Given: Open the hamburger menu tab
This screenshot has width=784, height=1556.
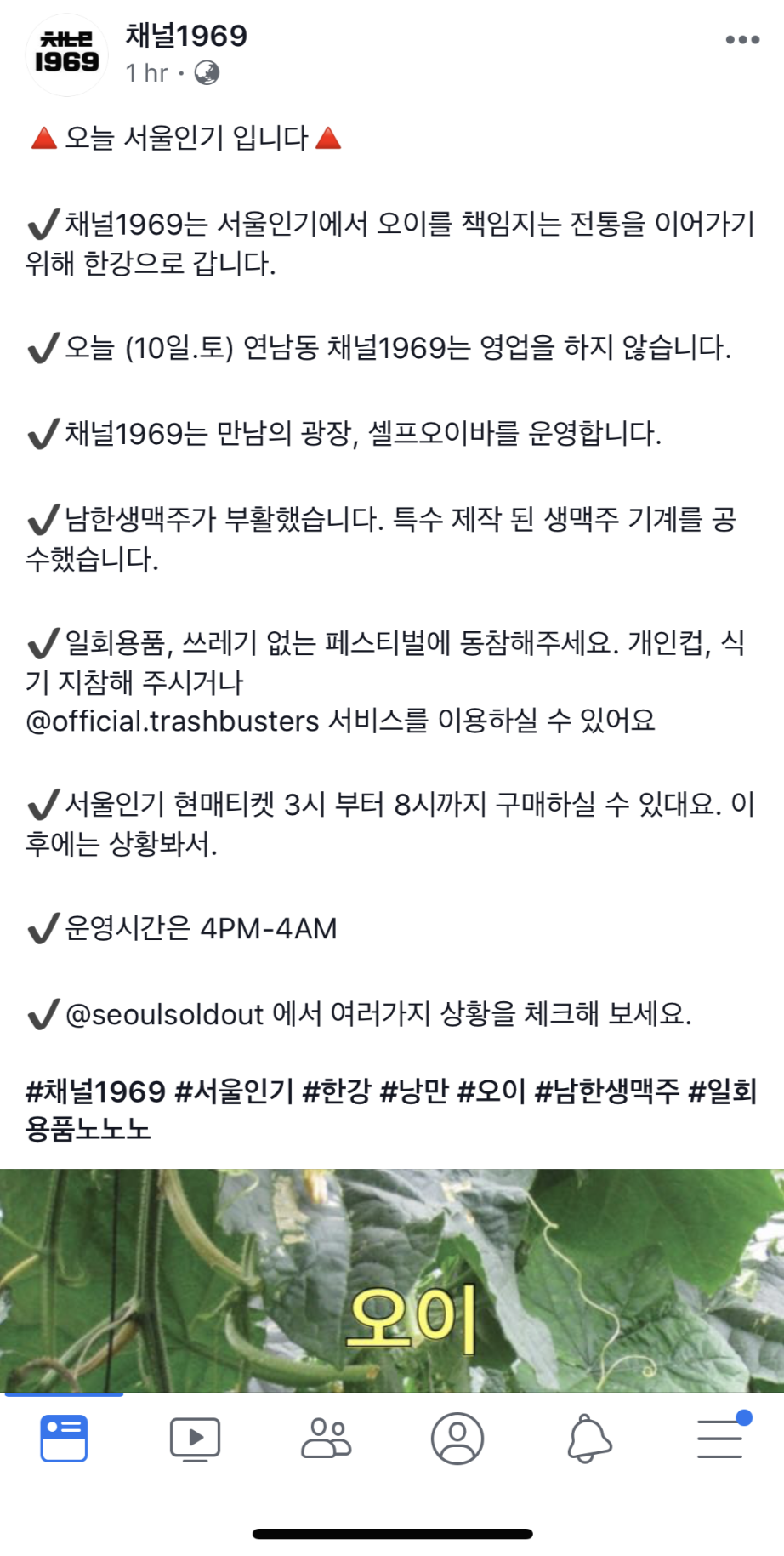Looking at the screenshot, I should (x=721, y=1437).
